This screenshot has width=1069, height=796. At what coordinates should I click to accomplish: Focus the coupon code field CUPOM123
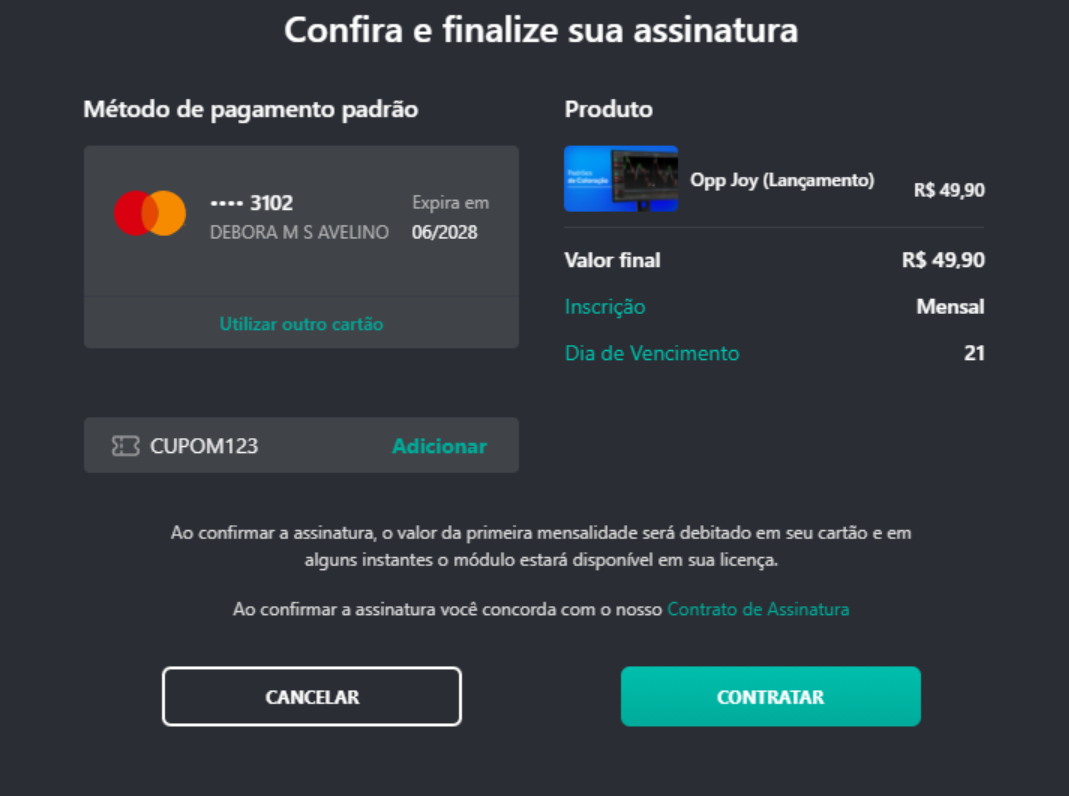tap(250, 446)
